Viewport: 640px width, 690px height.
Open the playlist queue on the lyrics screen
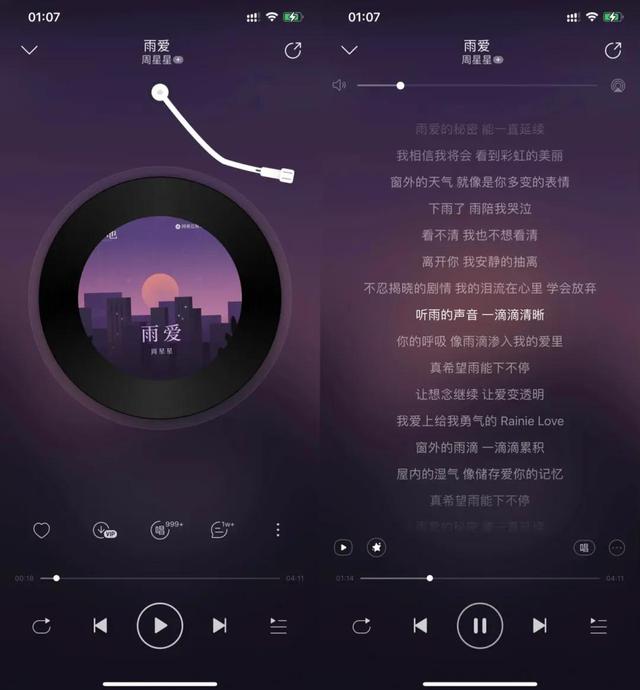[x=598, y=626]
